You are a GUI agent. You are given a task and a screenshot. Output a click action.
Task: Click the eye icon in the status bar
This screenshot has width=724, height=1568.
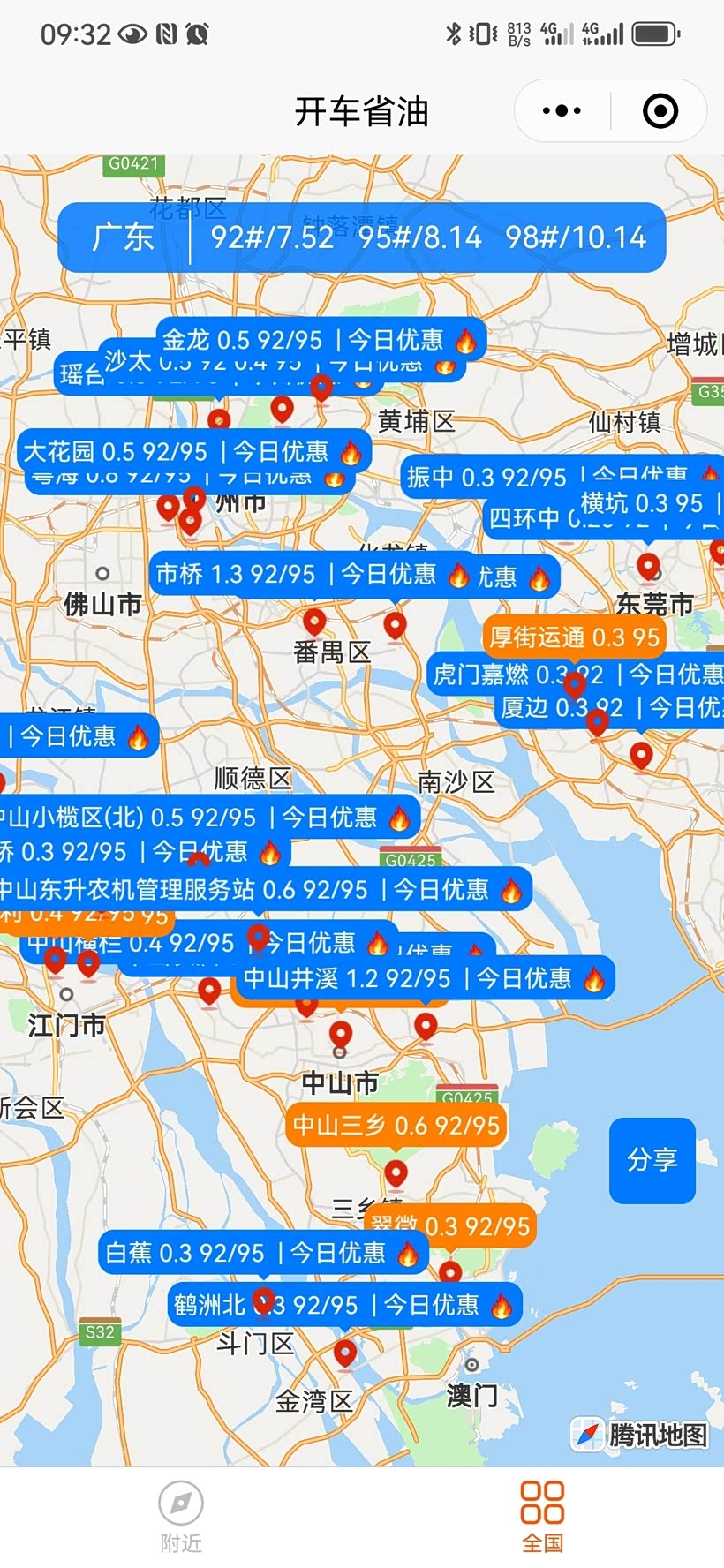(x=131, y=31)
